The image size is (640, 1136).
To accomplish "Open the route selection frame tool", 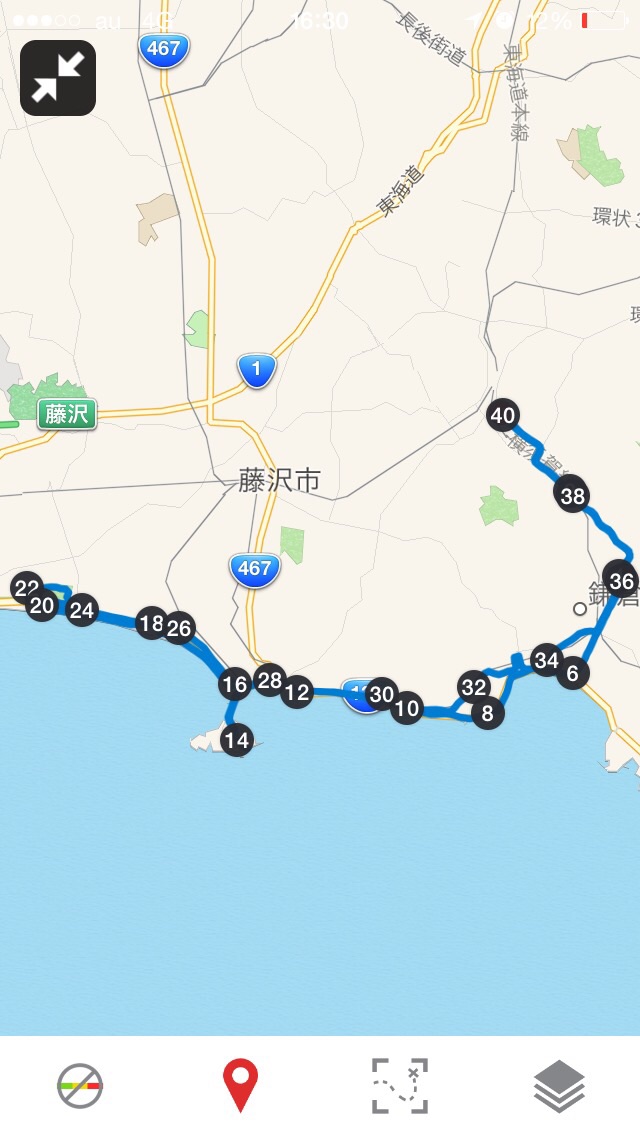I will pyautogui.click(x=400, y=1085).
